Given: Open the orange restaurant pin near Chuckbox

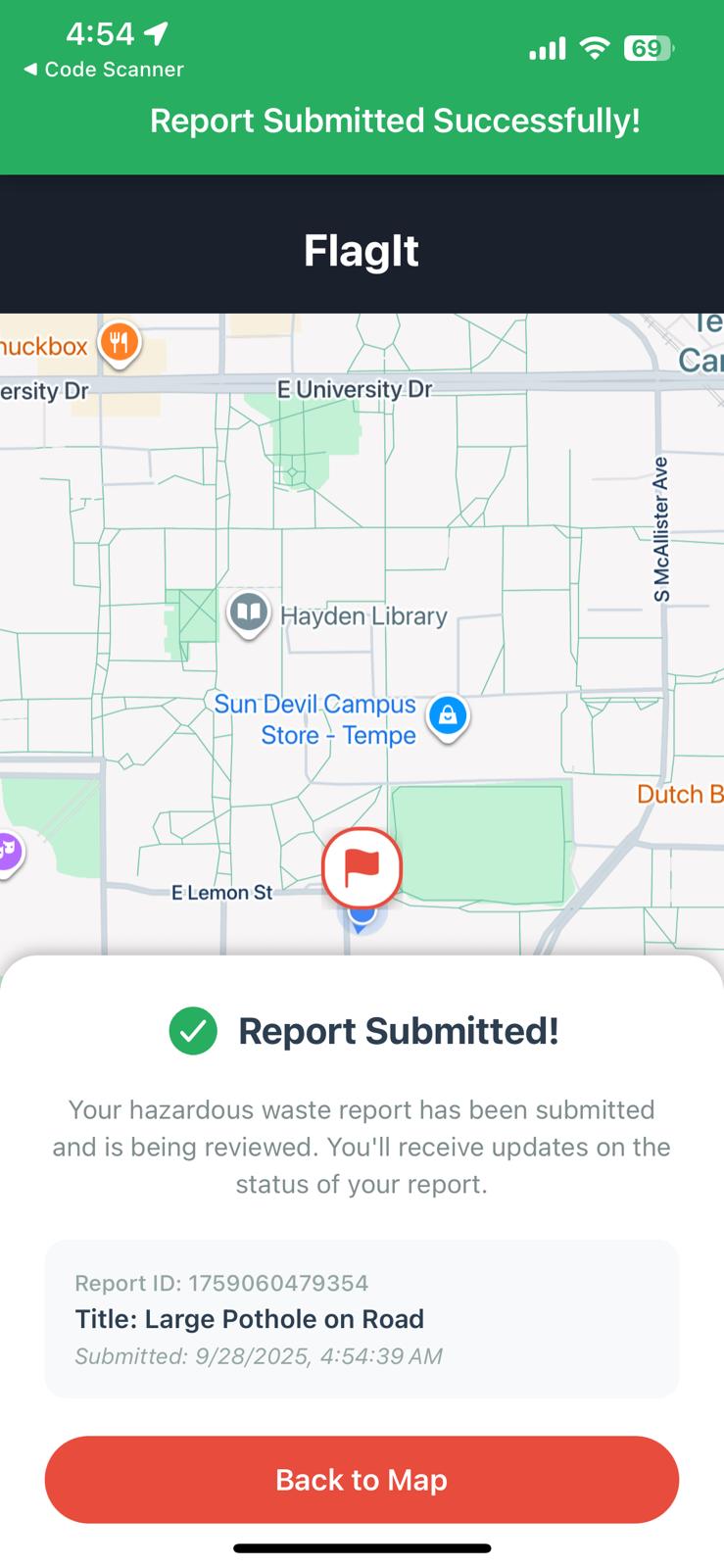Looking at the screenshot, I should coord(120,344).
